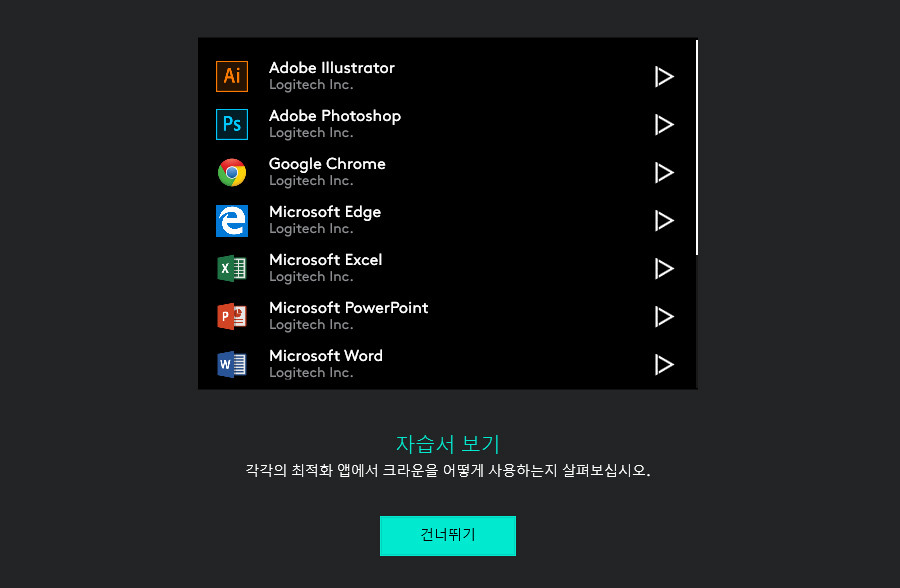
Task: Play the Adobe Photoshop tutorial
Action: [x=664, y=125]
